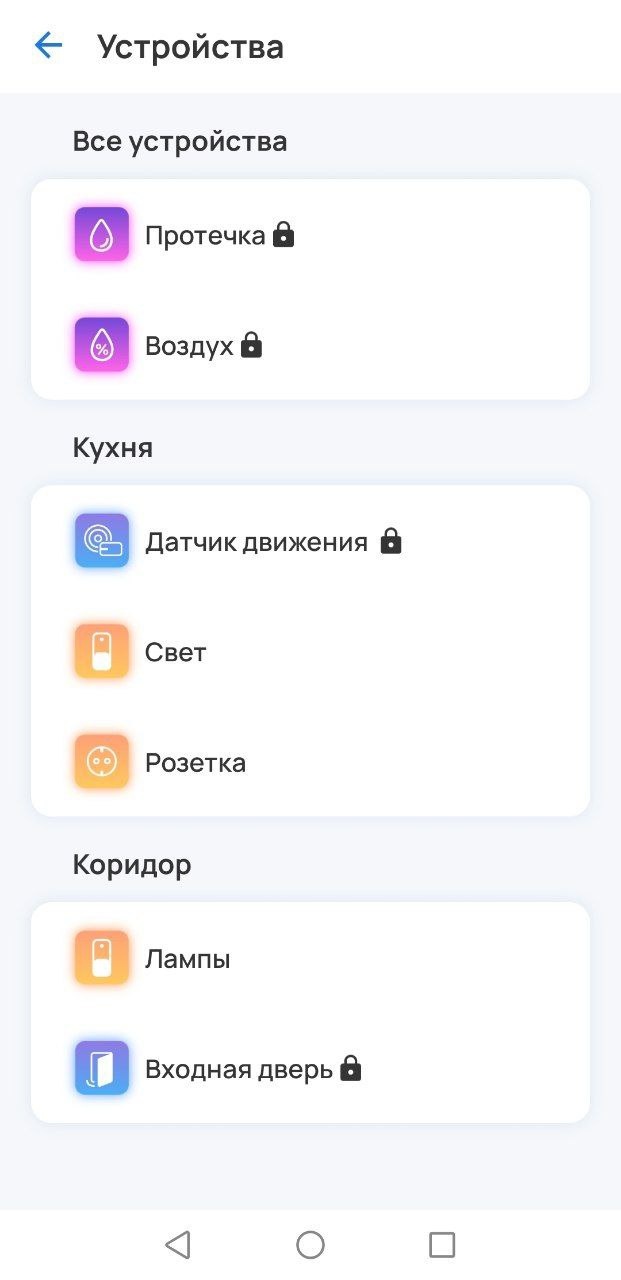Tap the system home button

310,1244
